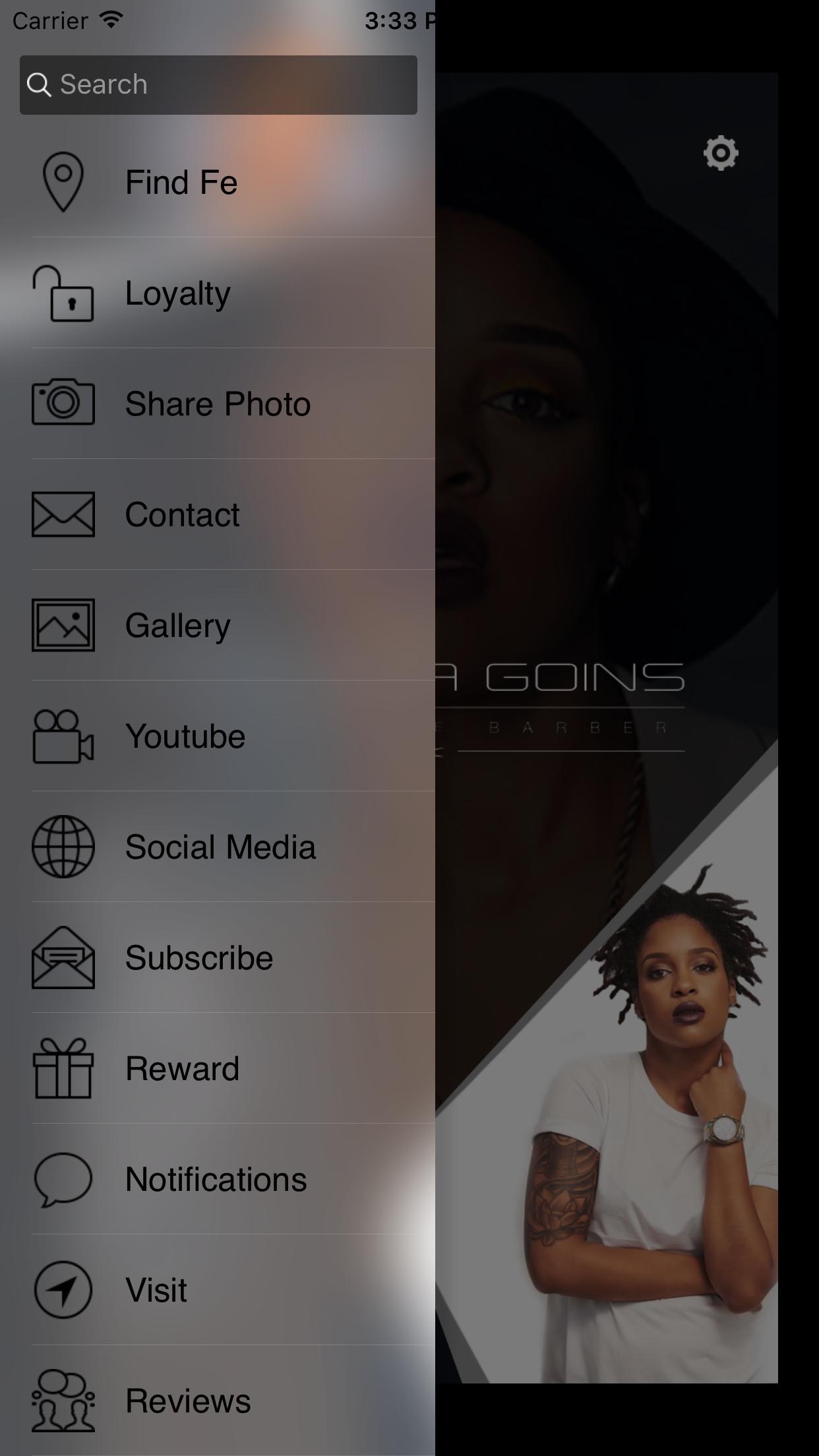Open settings gear icon
The height and width of the screenshot is (1456, 819).
(x=721, y=154)
